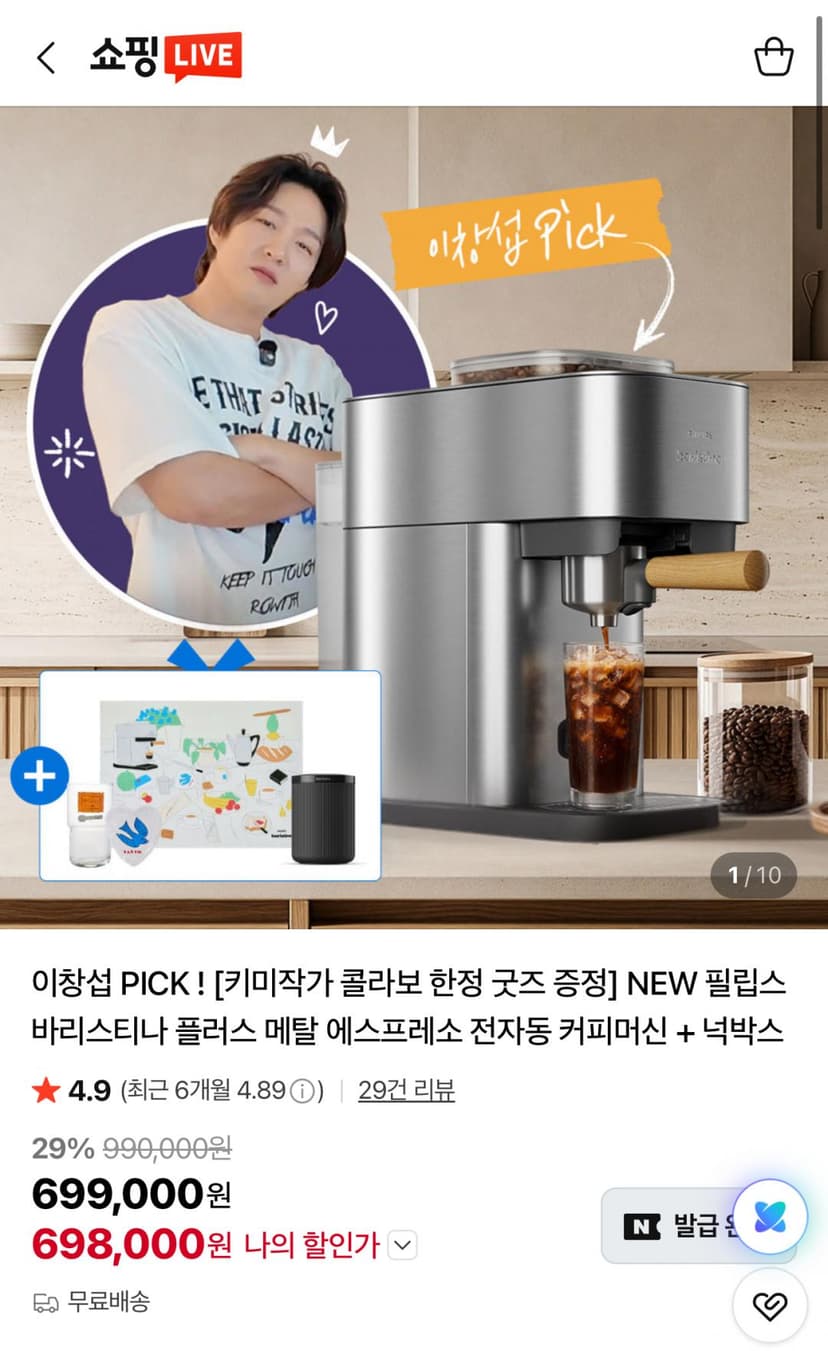Show rating info for 최근 6개월

302,1091
